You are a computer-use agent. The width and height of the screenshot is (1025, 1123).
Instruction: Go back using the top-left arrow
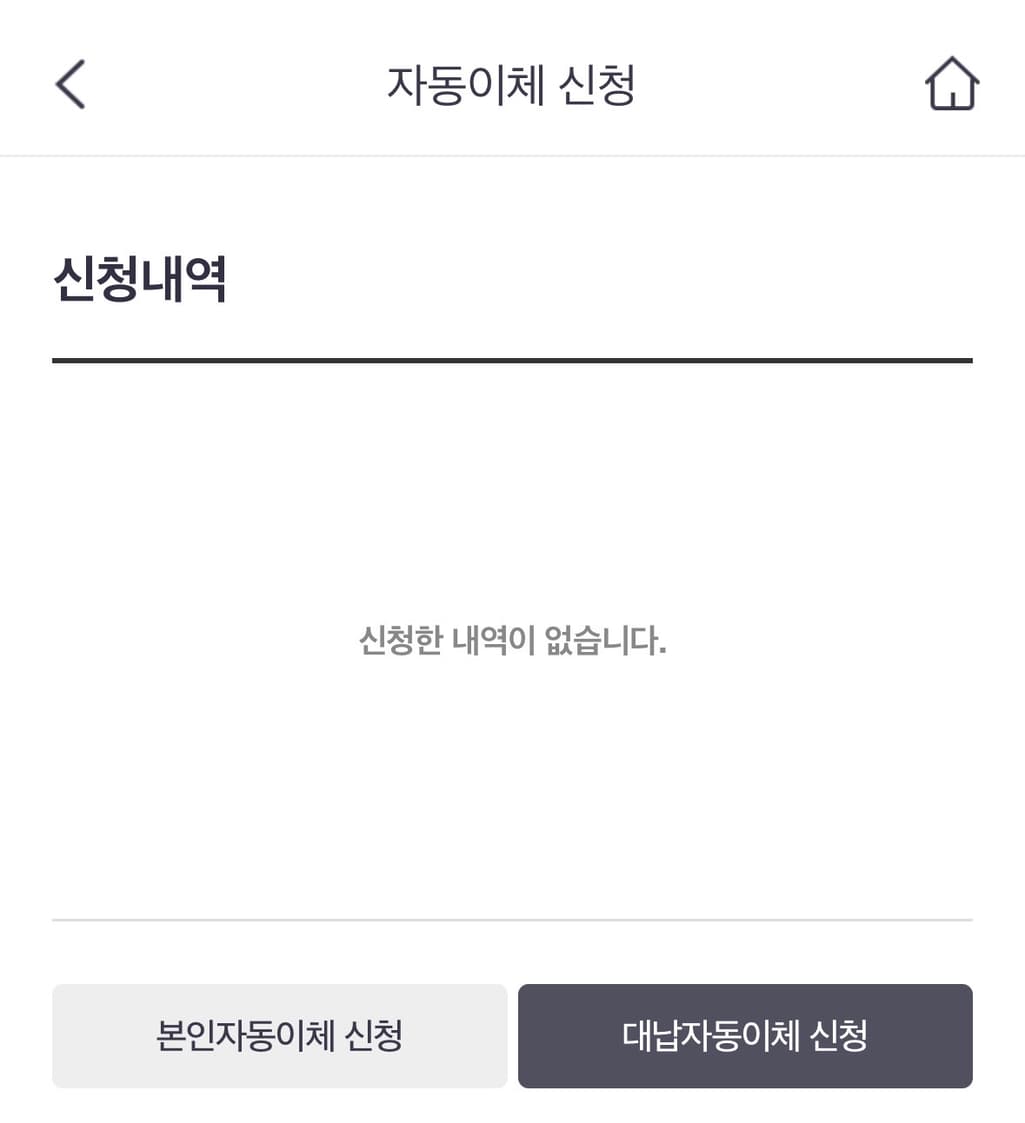coord(70,84)
